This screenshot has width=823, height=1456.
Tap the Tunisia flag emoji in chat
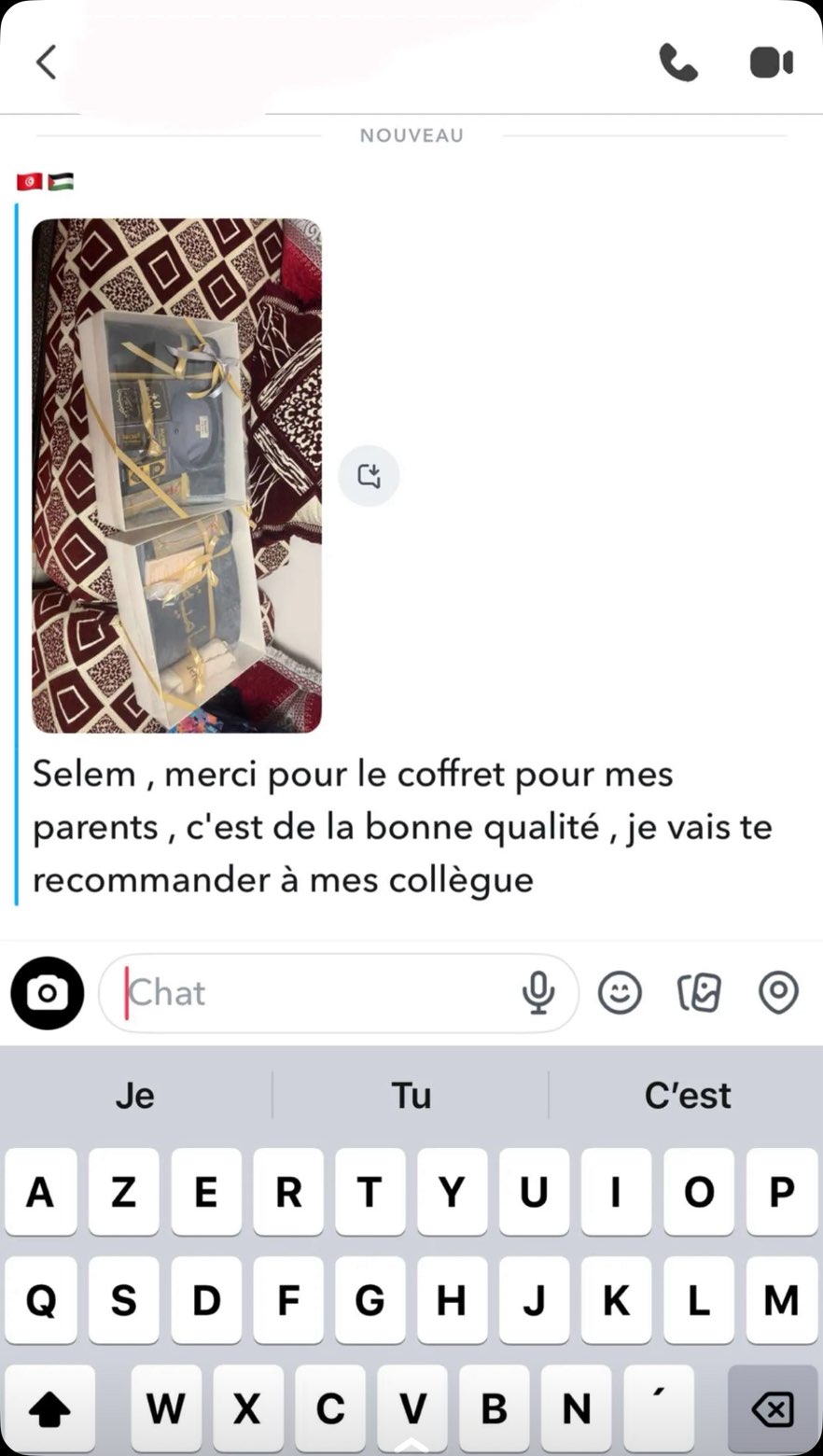click(27, 180)
